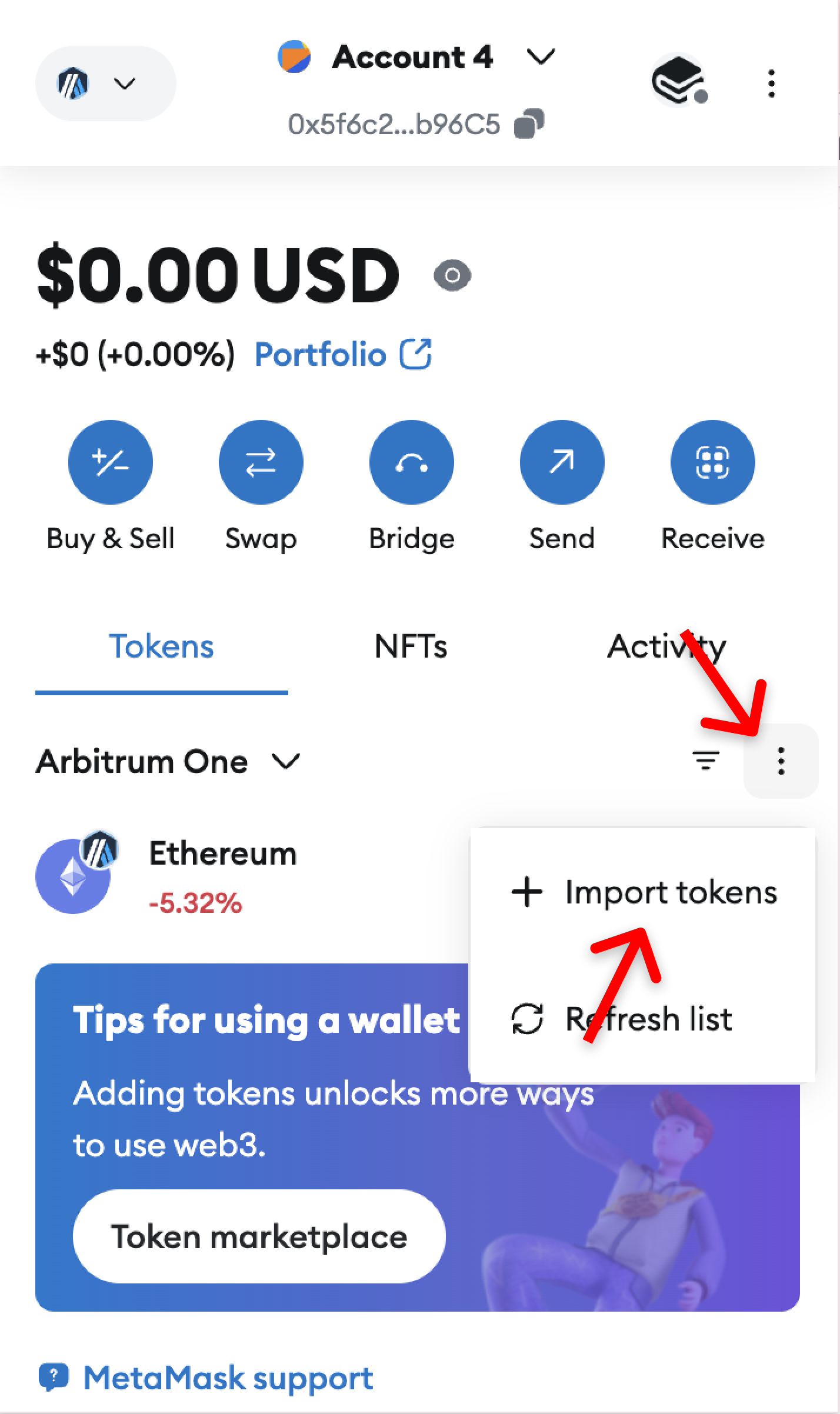The height and width of the screenshot is (1414, 840).
Task: Open the Bridge action
Action: click(411, 462)
